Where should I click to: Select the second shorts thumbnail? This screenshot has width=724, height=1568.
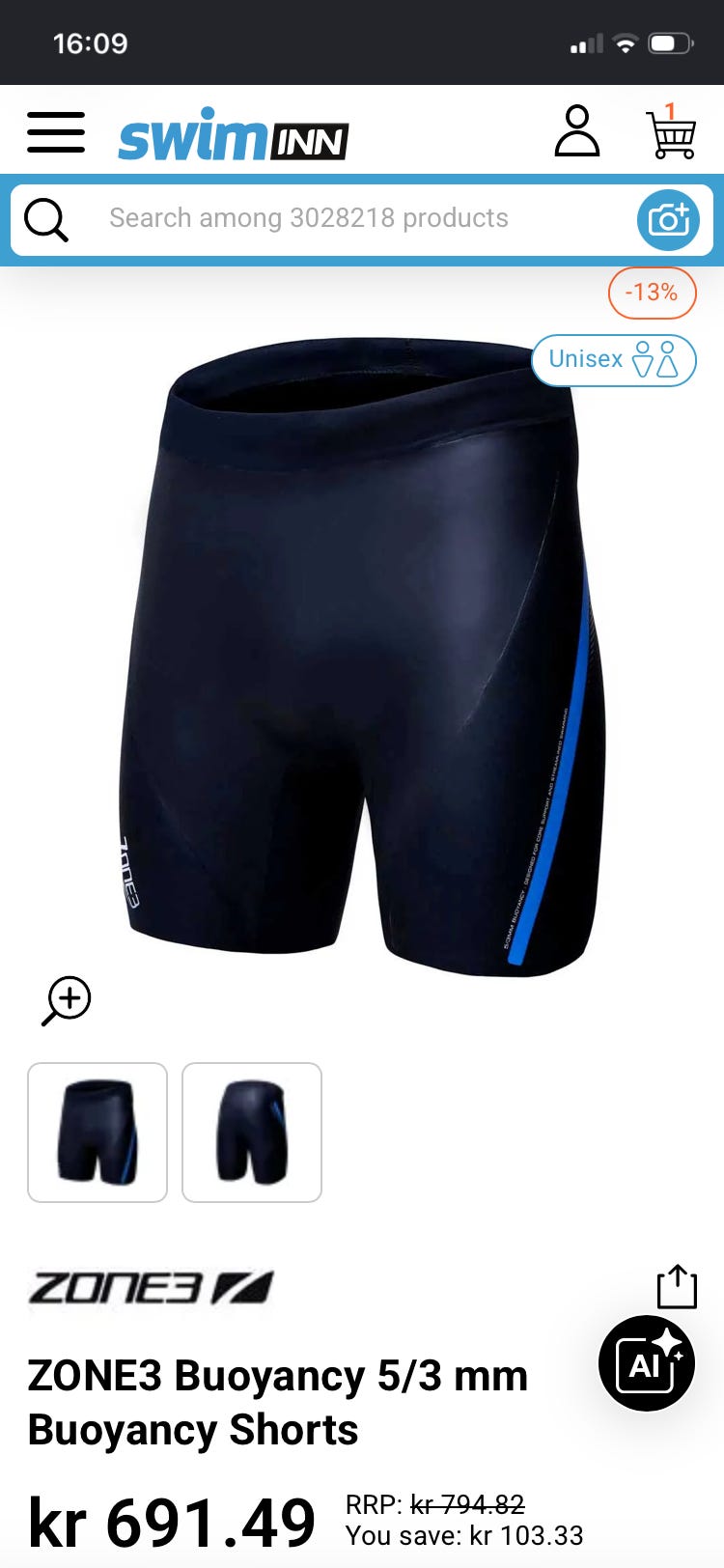[252, 1133]
